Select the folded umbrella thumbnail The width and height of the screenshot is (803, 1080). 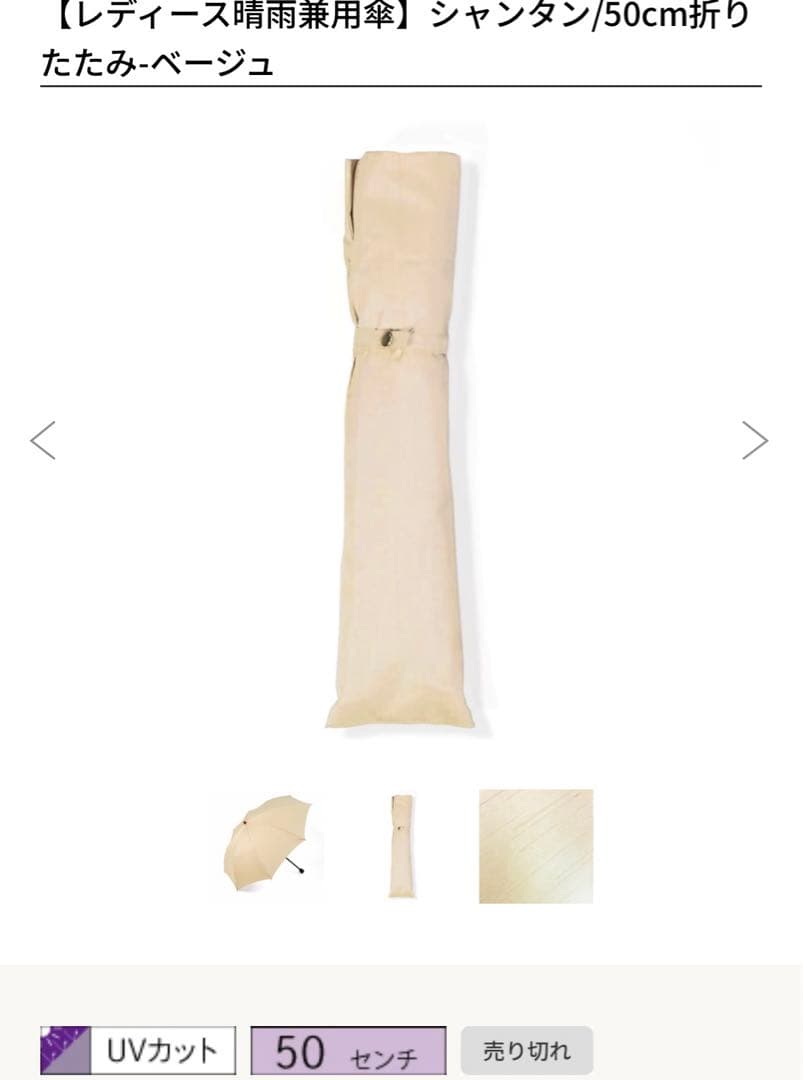[x=402, y=846]
